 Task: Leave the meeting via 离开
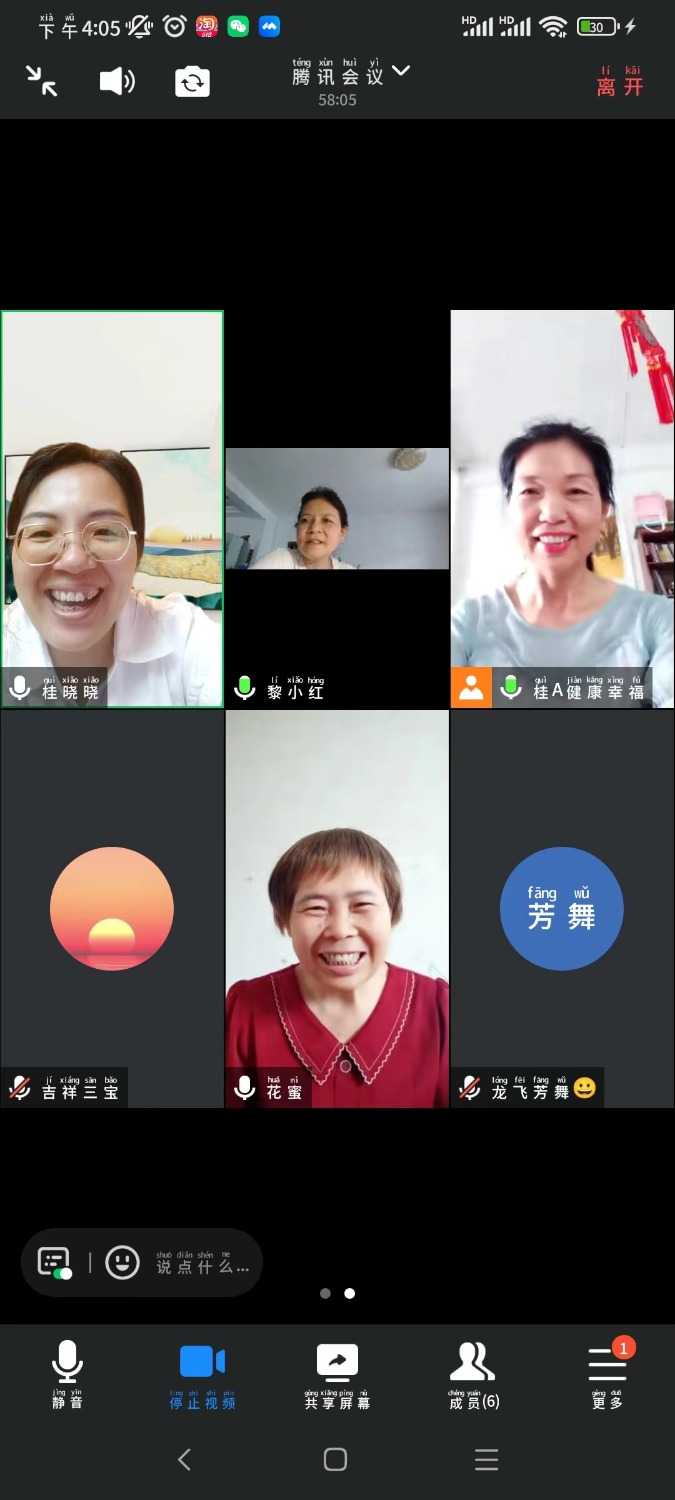coord(620,83)
